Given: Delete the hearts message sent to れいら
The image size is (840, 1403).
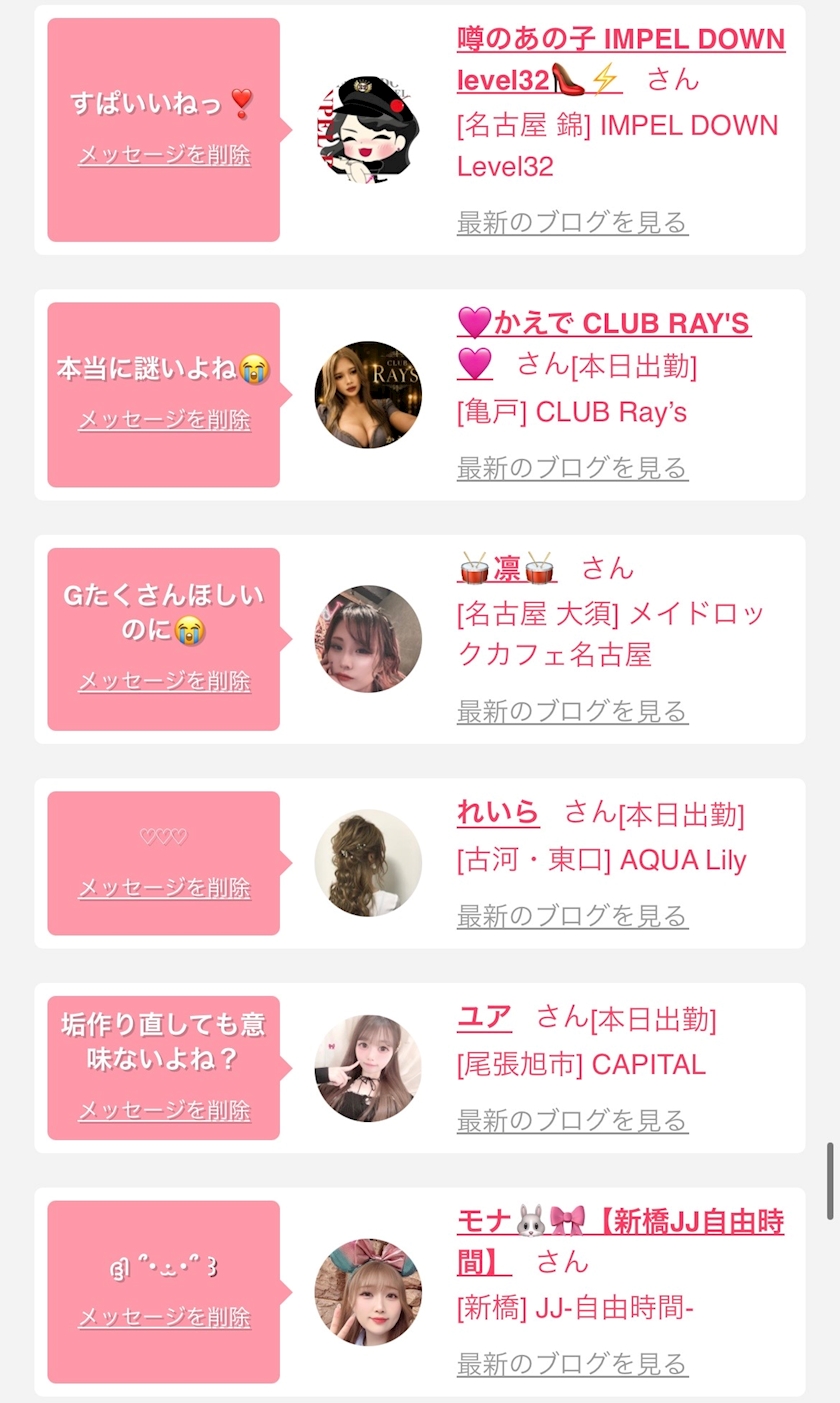Looking at the screenshot, I should [164, 887].
